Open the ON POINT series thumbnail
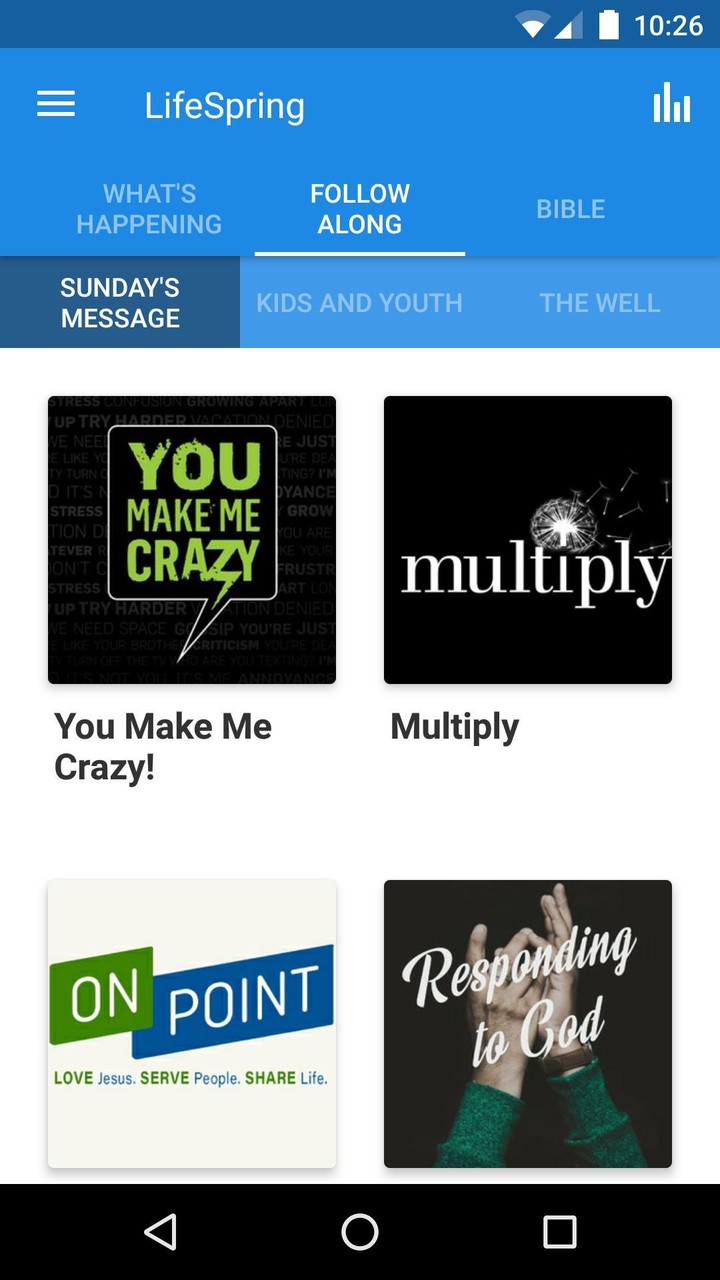 click(x=192, y=1024)
